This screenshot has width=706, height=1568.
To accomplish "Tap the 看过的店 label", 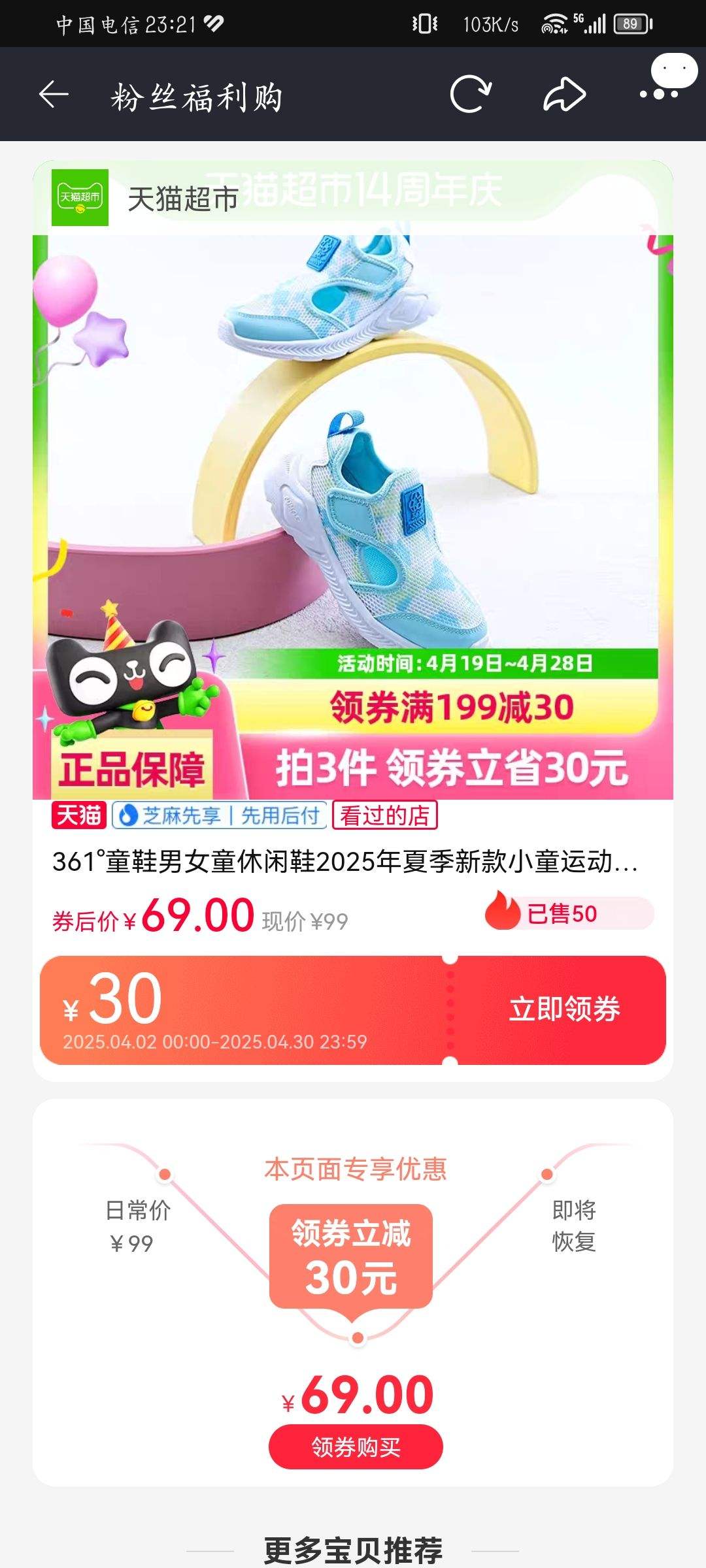I will [x=386, y=815].
